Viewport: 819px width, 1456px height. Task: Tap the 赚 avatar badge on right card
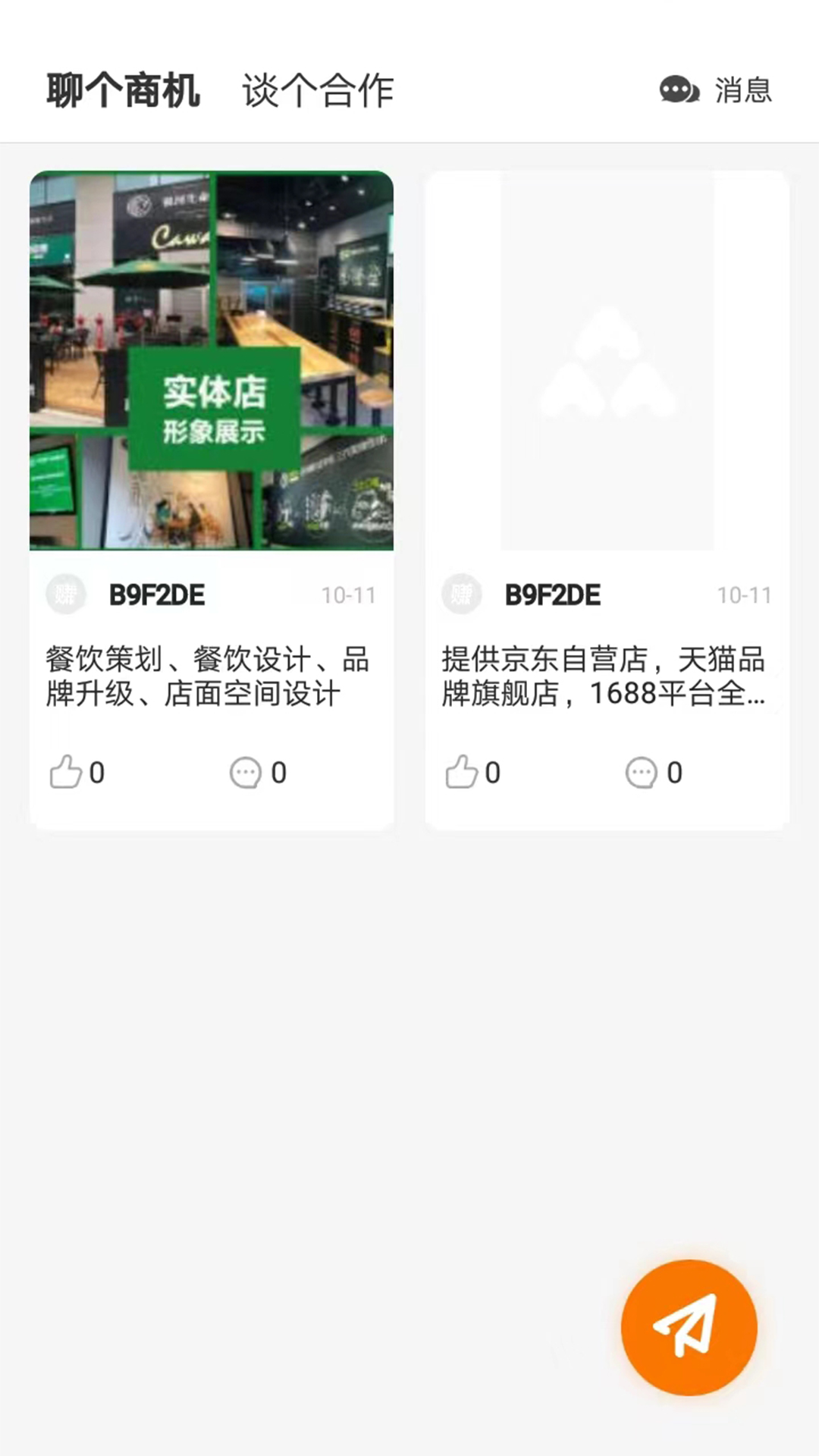pos(461,595)
